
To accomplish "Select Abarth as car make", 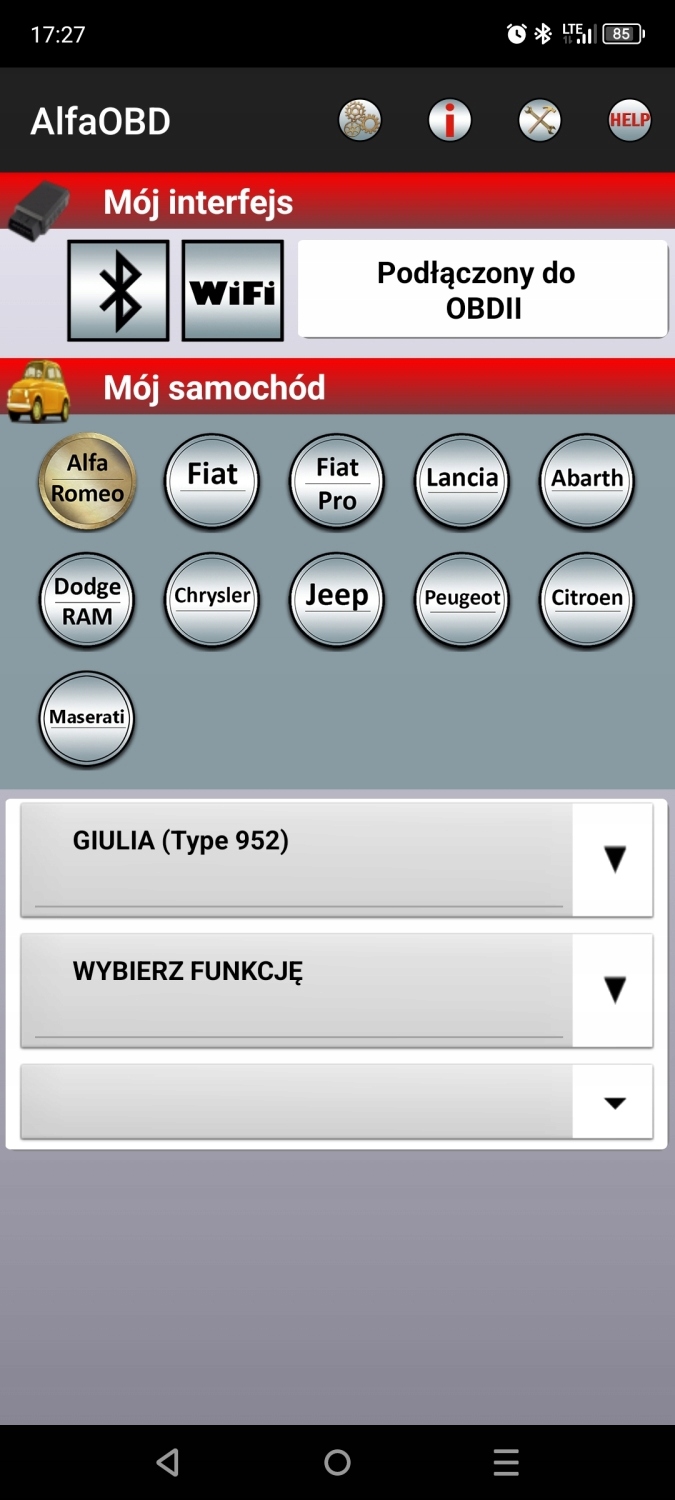I will tap(587, 481).
